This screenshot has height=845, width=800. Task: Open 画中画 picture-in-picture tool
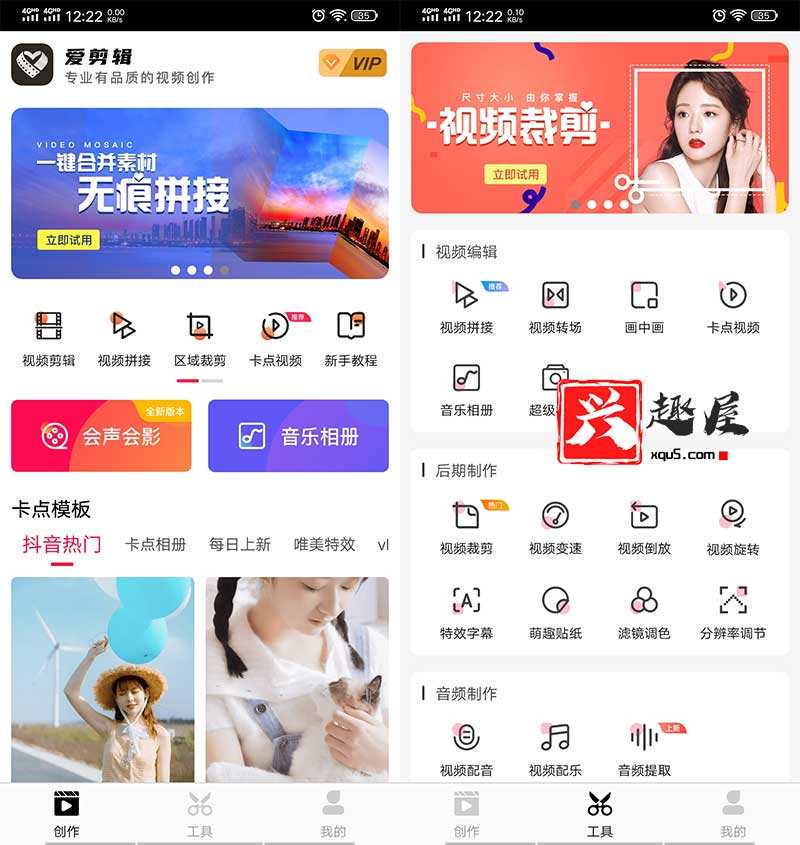tap(644, 306)
